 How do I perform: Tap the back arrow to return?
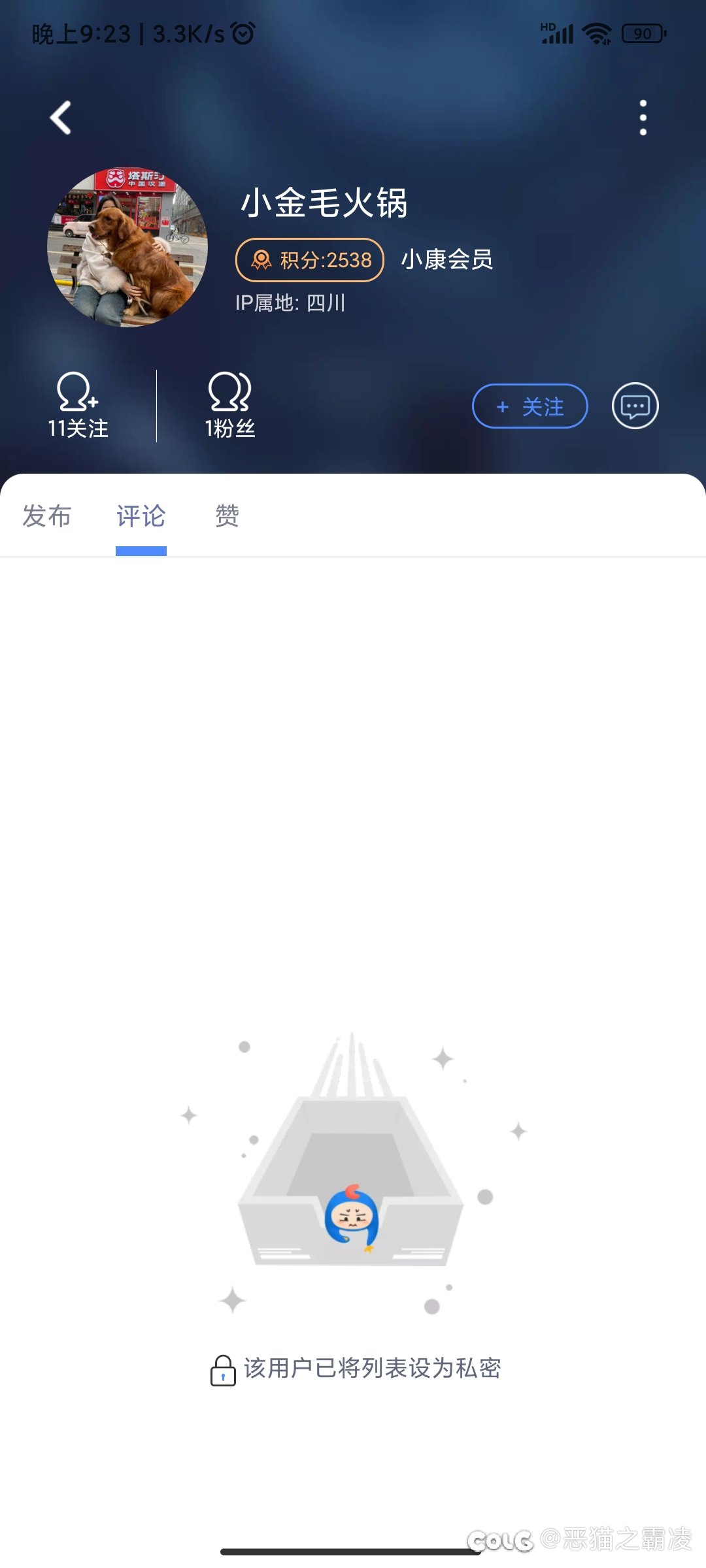tap(61, 118)
